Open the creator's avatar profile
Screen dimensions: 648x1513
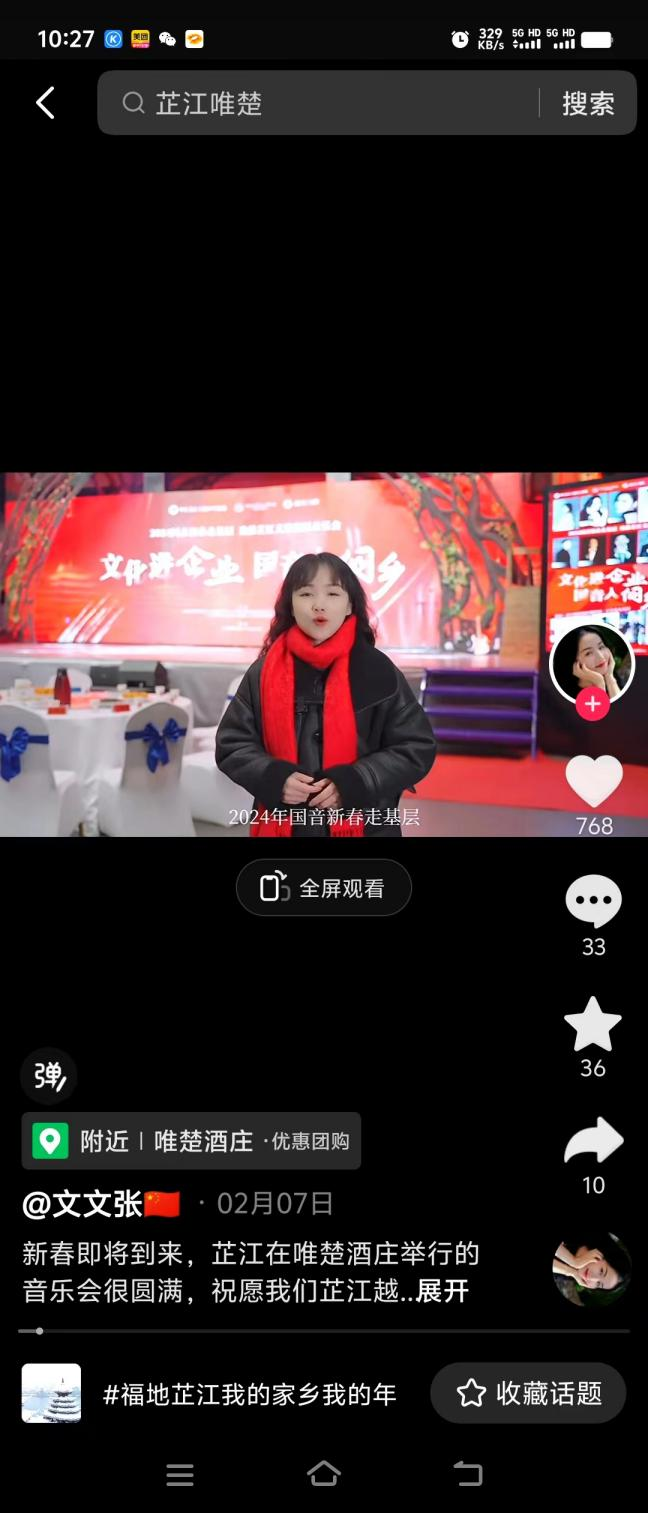pos(592,663)
